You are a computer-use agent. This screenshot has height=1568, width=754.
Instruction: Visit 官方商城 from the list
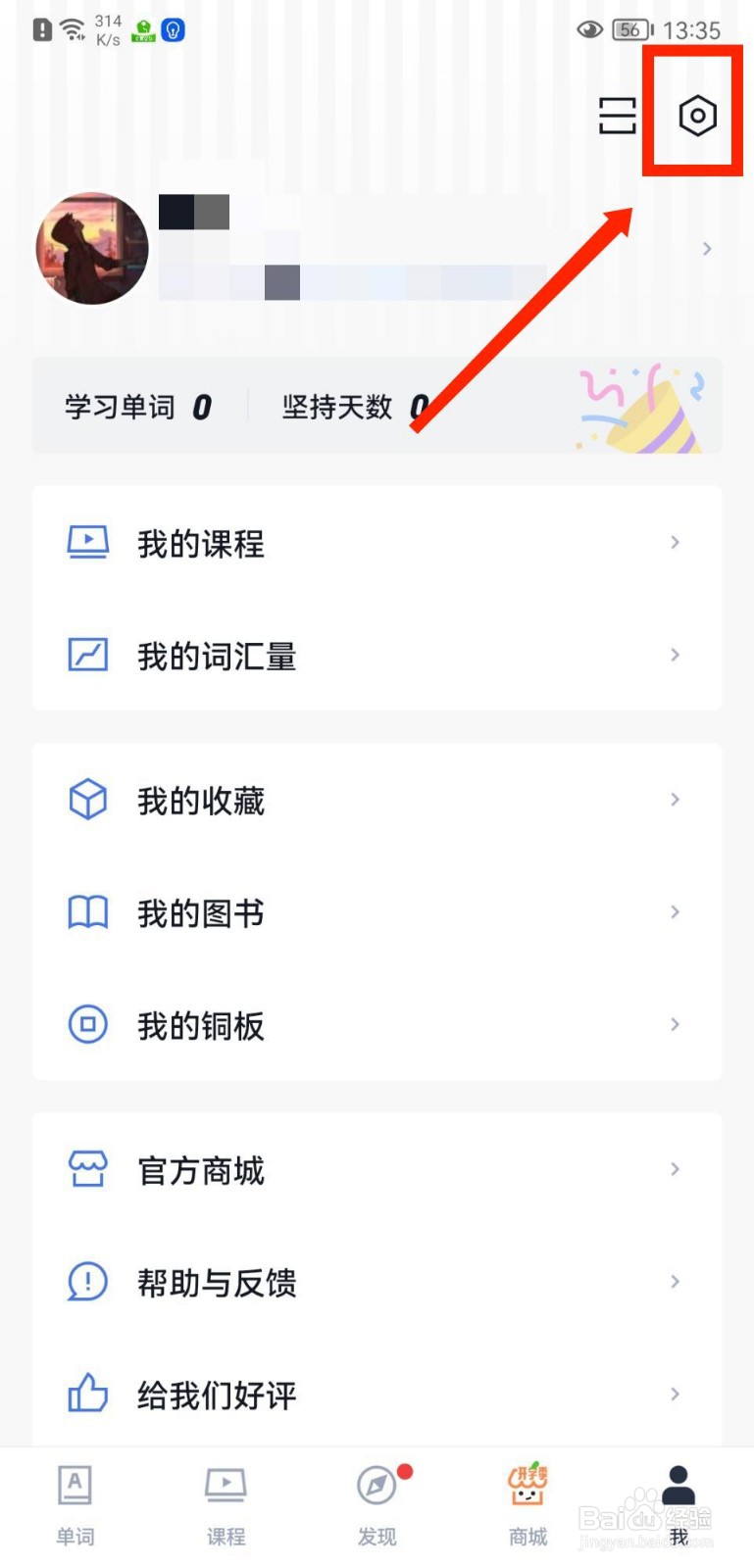377,1170
